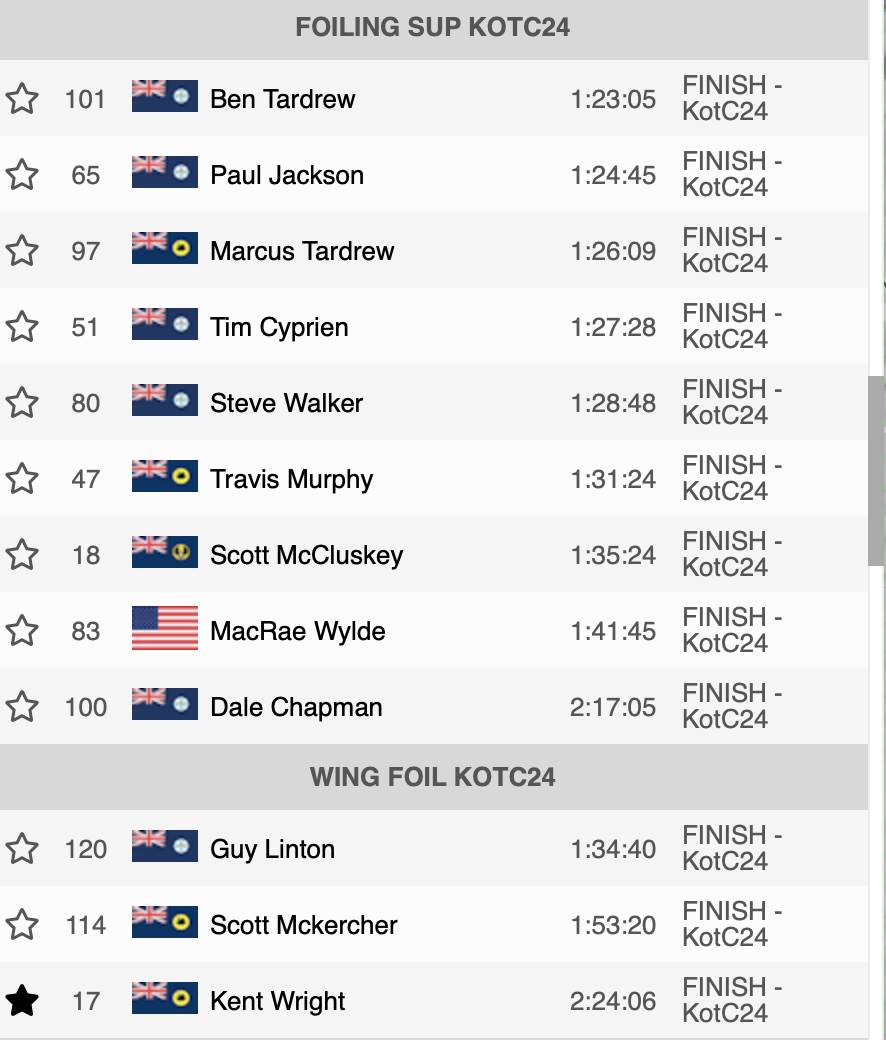Favorite Steve Walker's entry

point(22,403)
